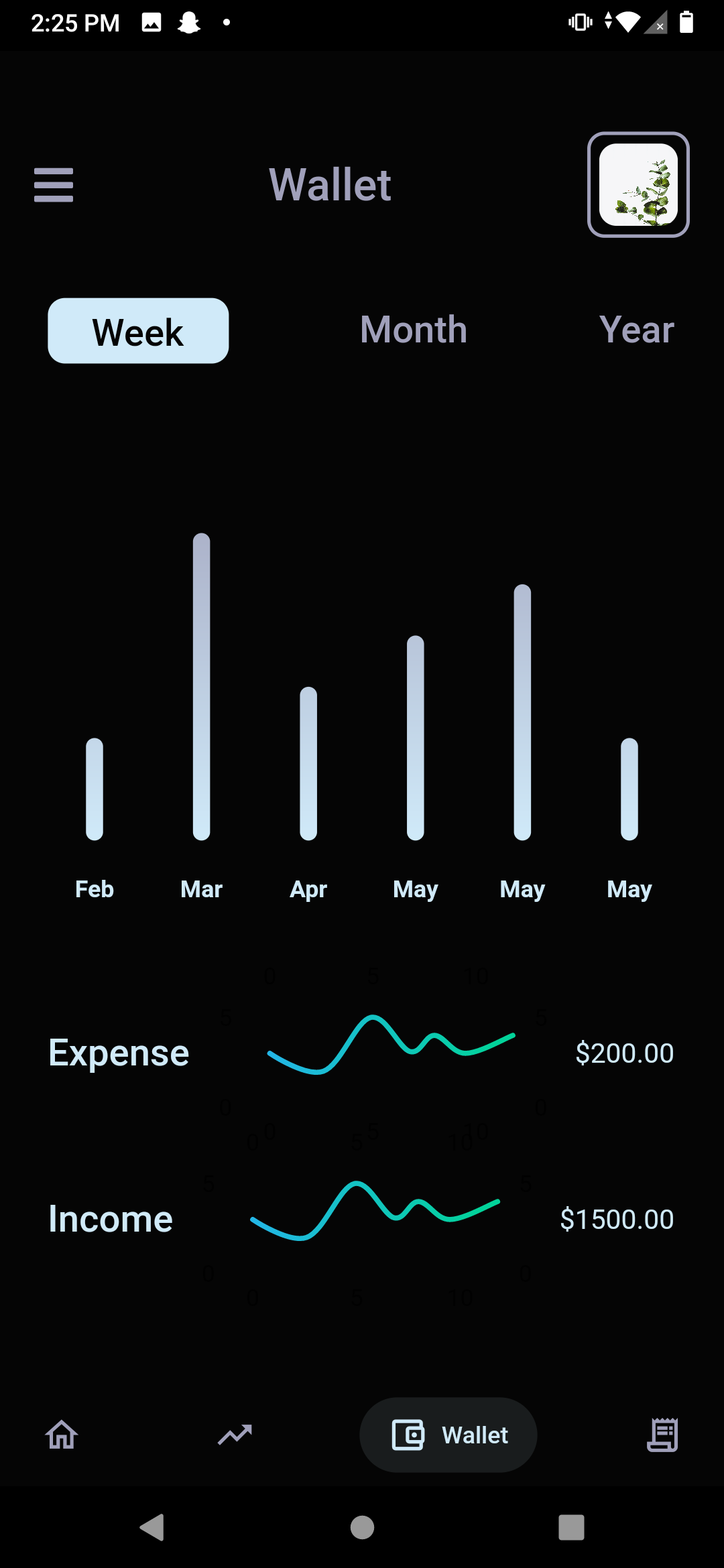Open the hamburger navigation menu
This screenshot has width=724, height=1568.
click(53, 186)
